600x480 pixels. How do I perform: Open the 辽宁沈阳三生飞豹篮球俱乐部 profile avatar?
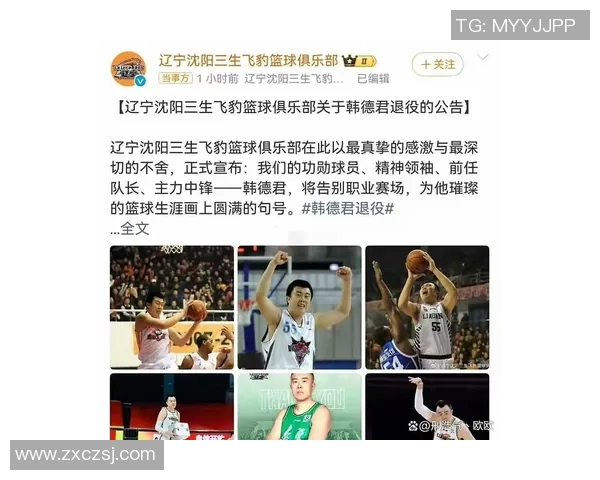[x=128, y=69]
